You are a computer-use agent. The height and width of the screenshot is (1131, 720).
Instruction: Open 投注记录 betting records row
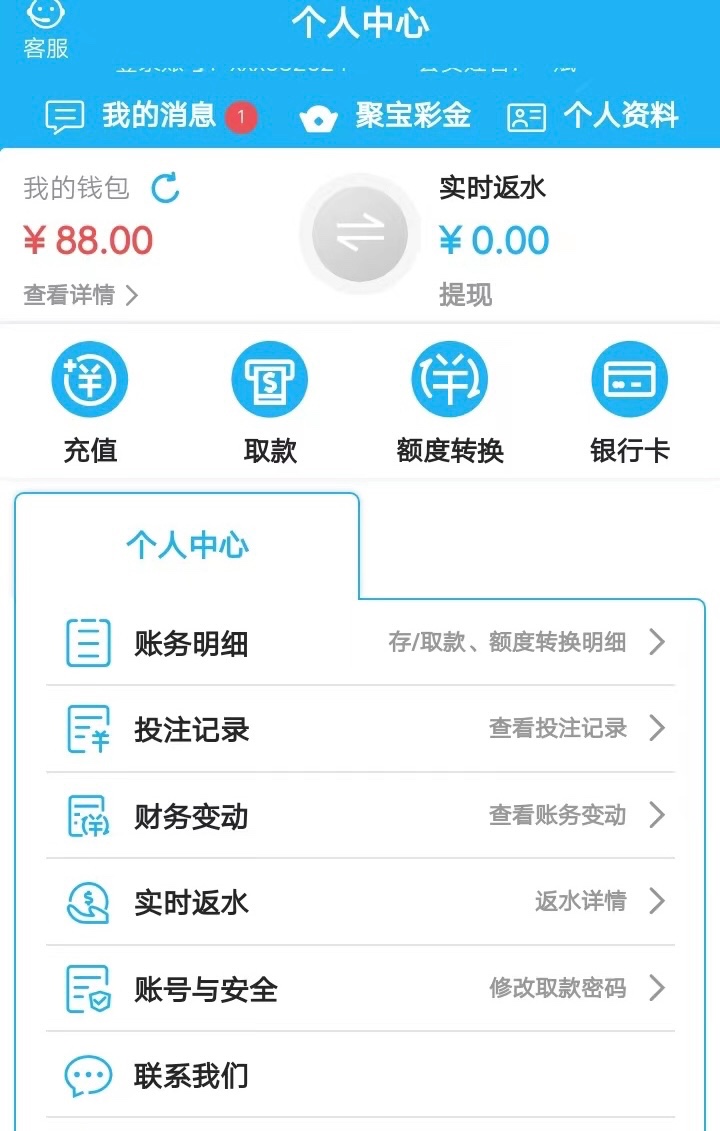360,729
